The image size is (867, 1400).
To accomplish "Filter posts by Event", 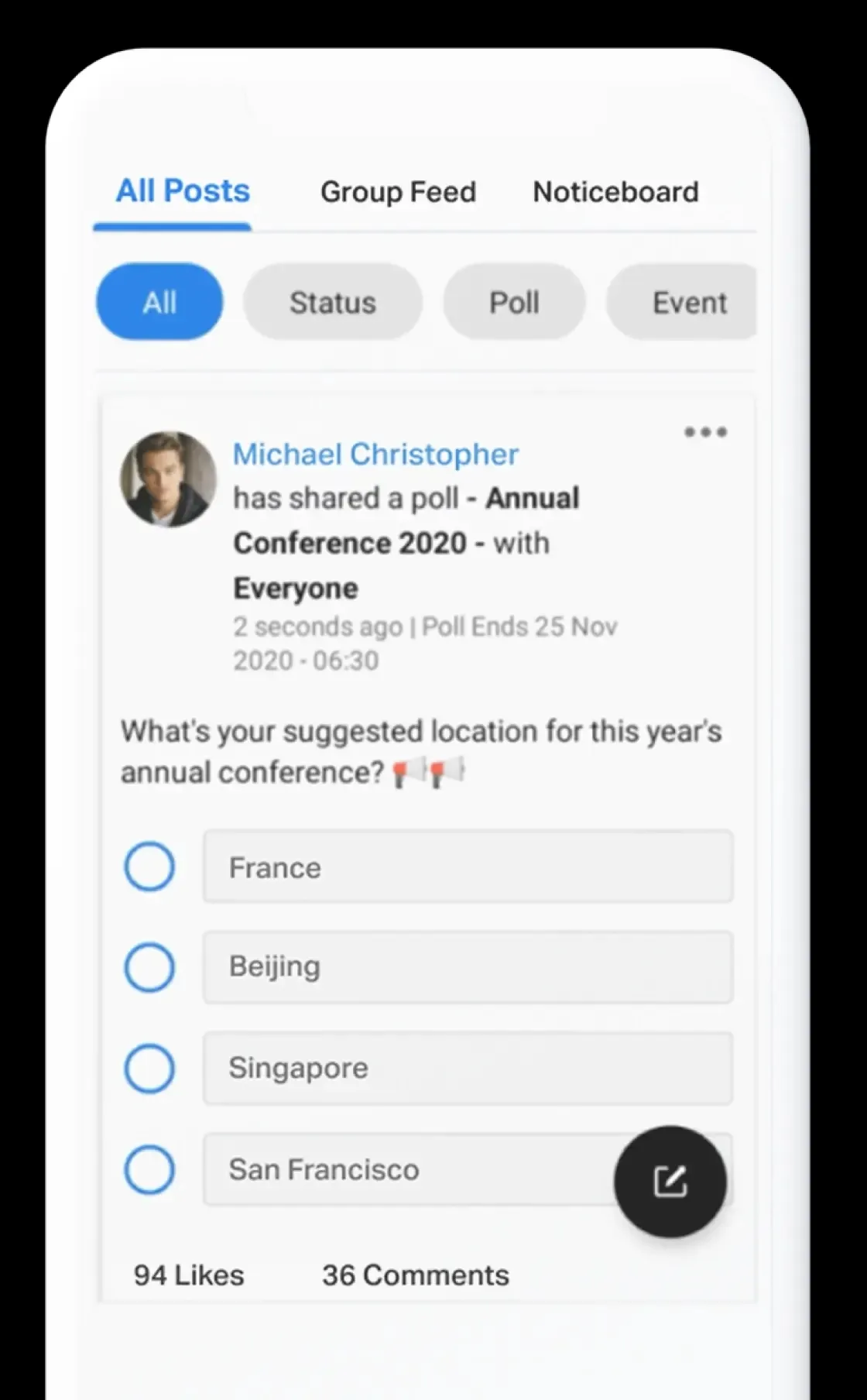I will coord(687,302).
